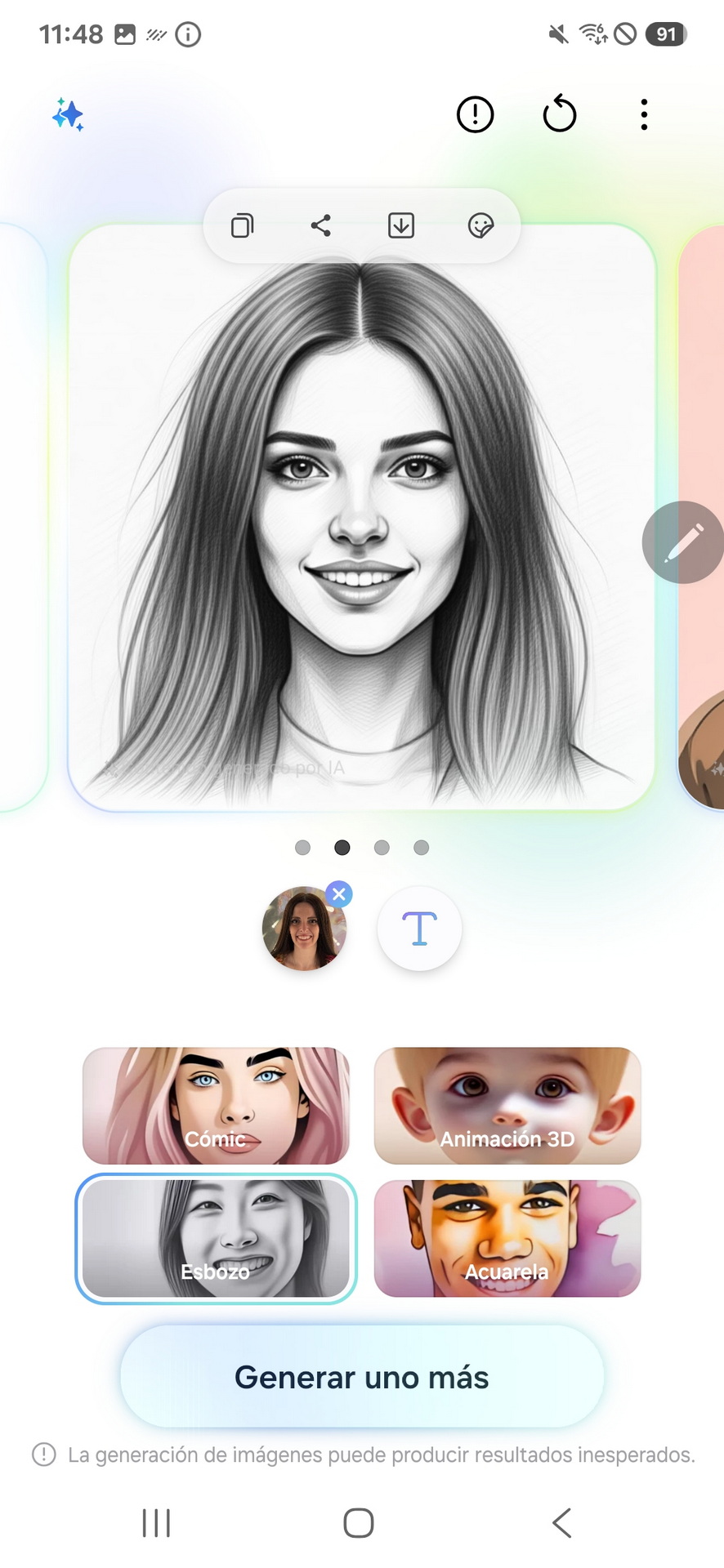Select the Cómic style
724x1568 pixels.
coord(216,1106)
